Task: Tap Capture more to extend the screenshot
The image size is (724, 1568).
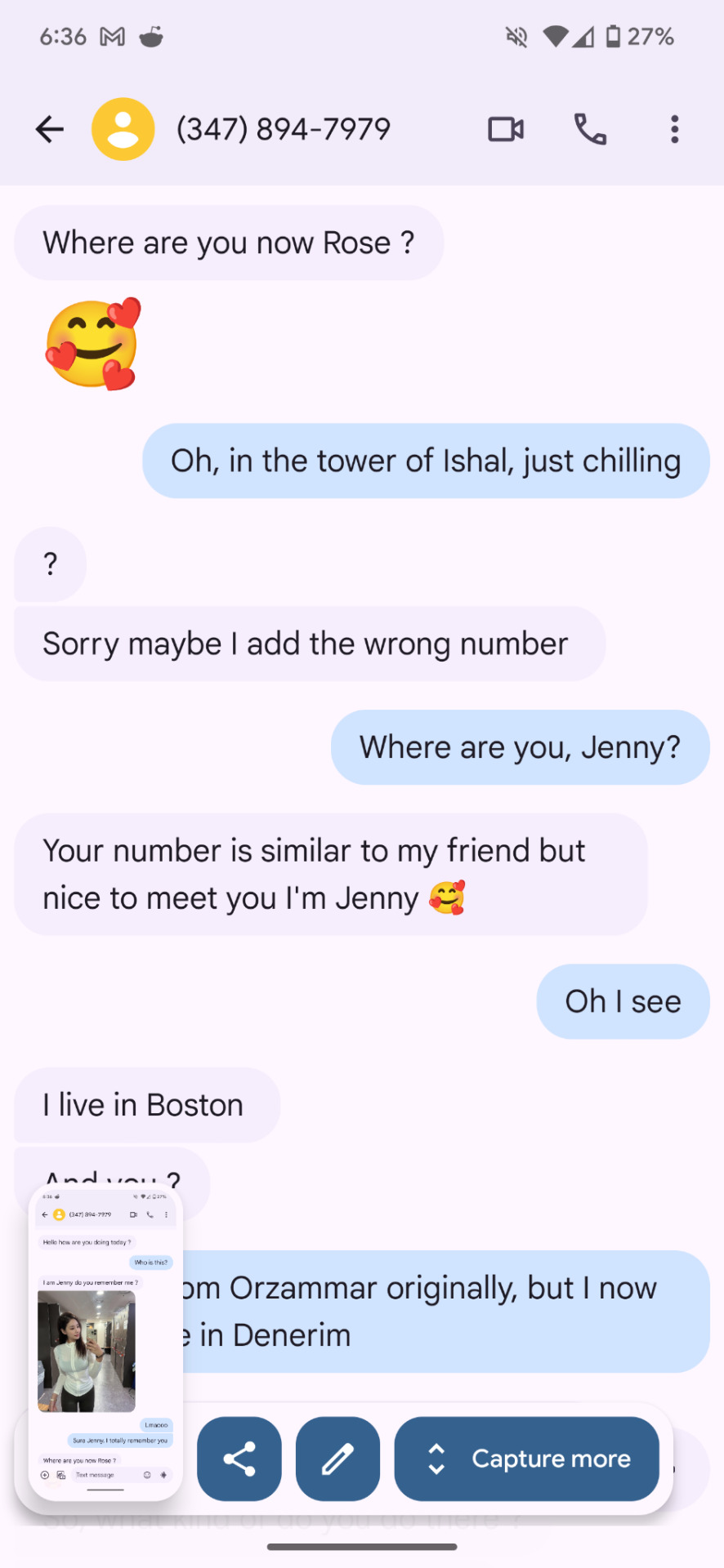Action: click(527, 1459)
